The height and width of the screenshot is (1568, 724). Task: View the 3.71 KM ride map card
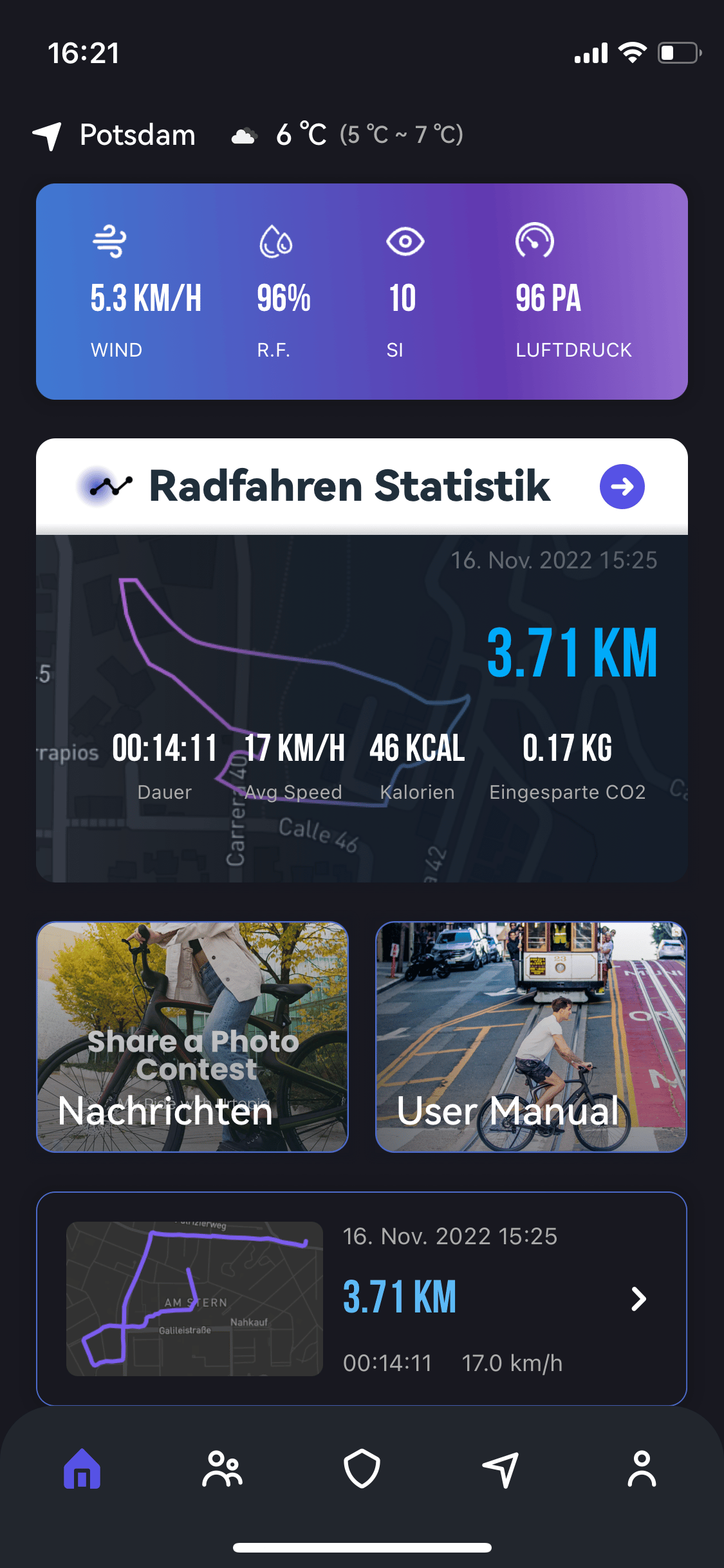click(362, 708)
